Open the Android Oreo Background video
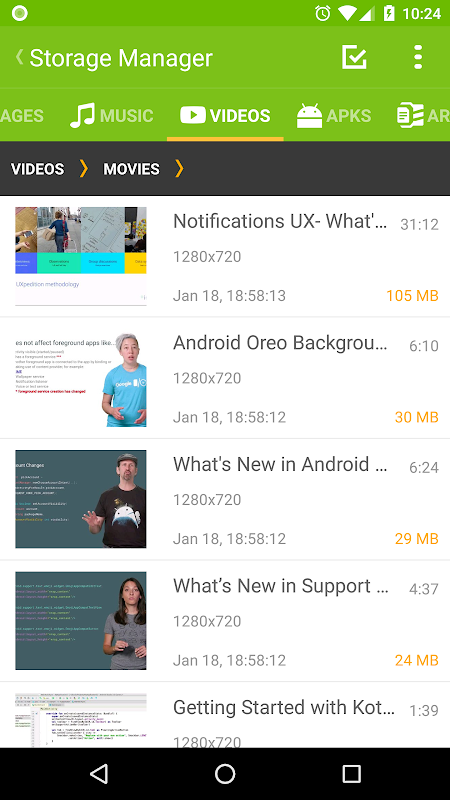This screenshot has width=450, height=800. pyautogui.click(x=225, y=378)
